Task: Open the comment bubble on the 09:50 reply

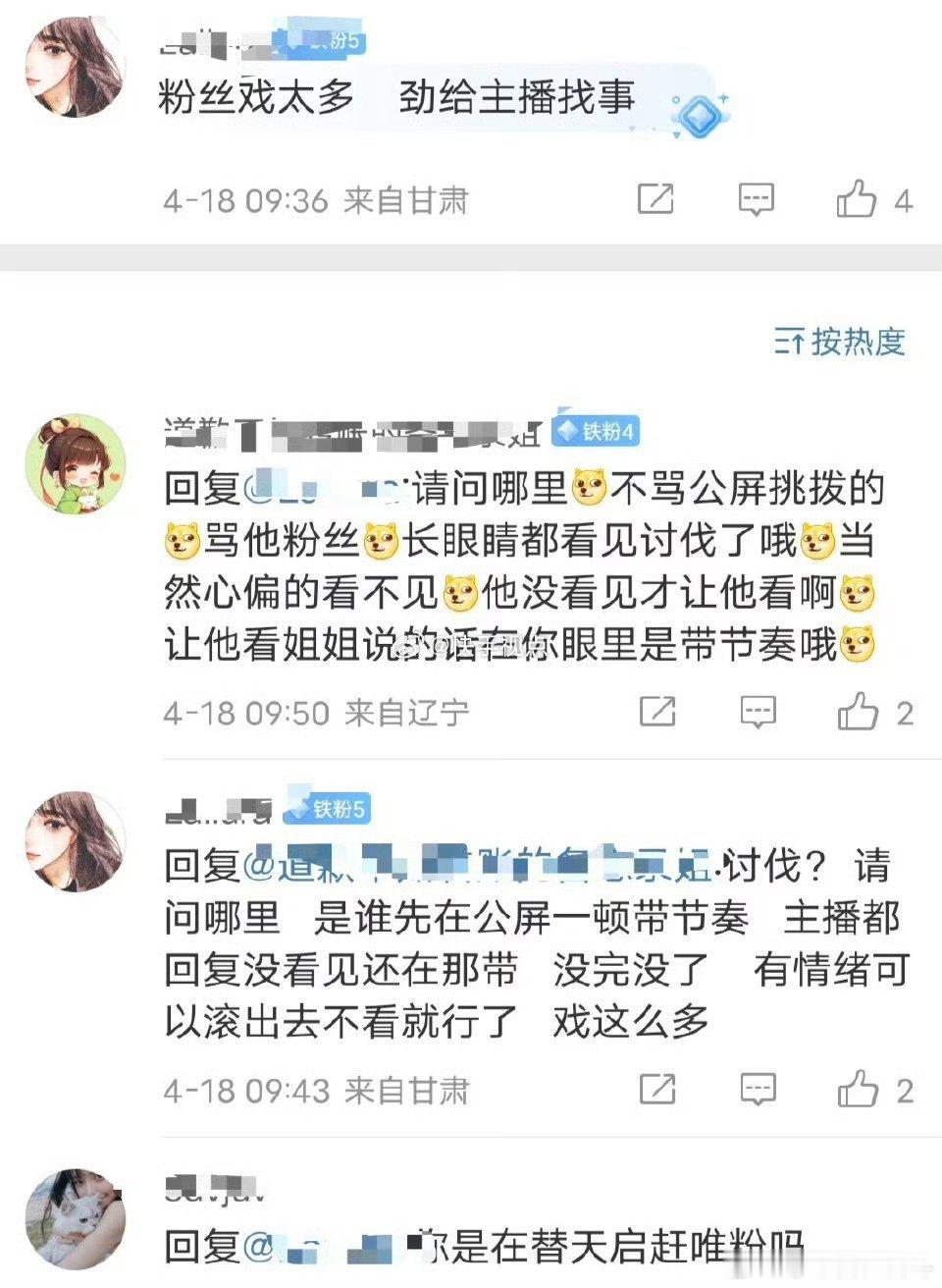Action: (x=757, y=712)
